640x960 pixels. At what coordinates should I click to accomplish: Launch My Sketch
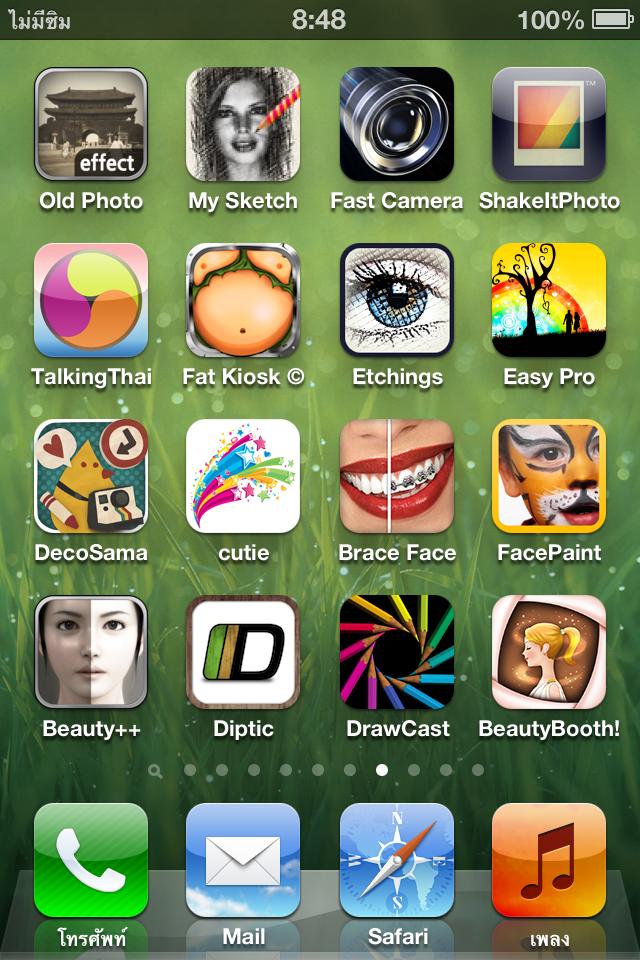pos(243,124)
